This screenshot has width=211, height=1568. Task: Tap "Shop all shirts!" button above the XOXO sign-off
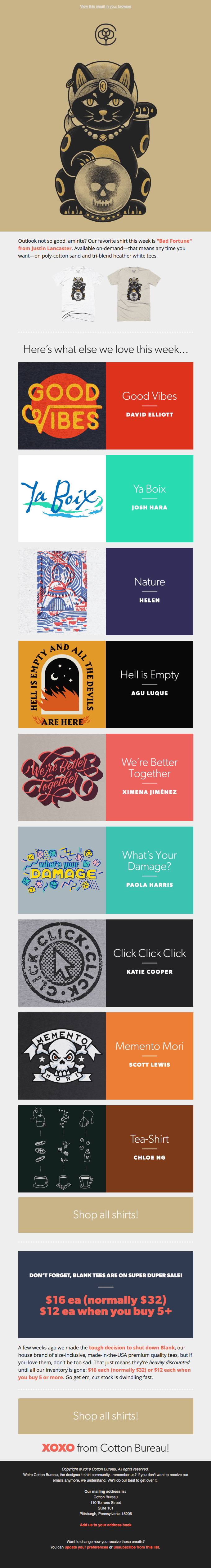click(105, 1416)
